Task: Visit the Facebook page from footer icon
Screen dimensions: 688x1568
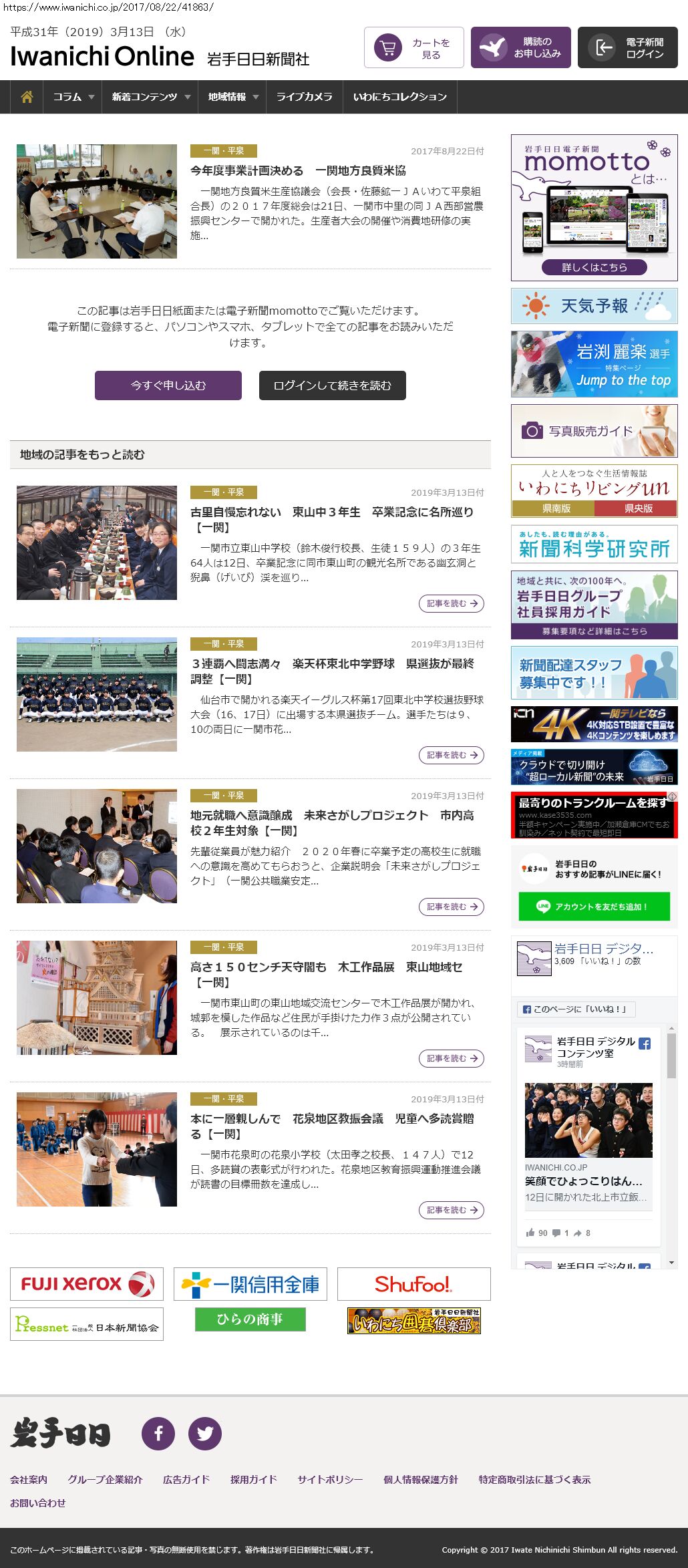Action: coord(158,1433)
